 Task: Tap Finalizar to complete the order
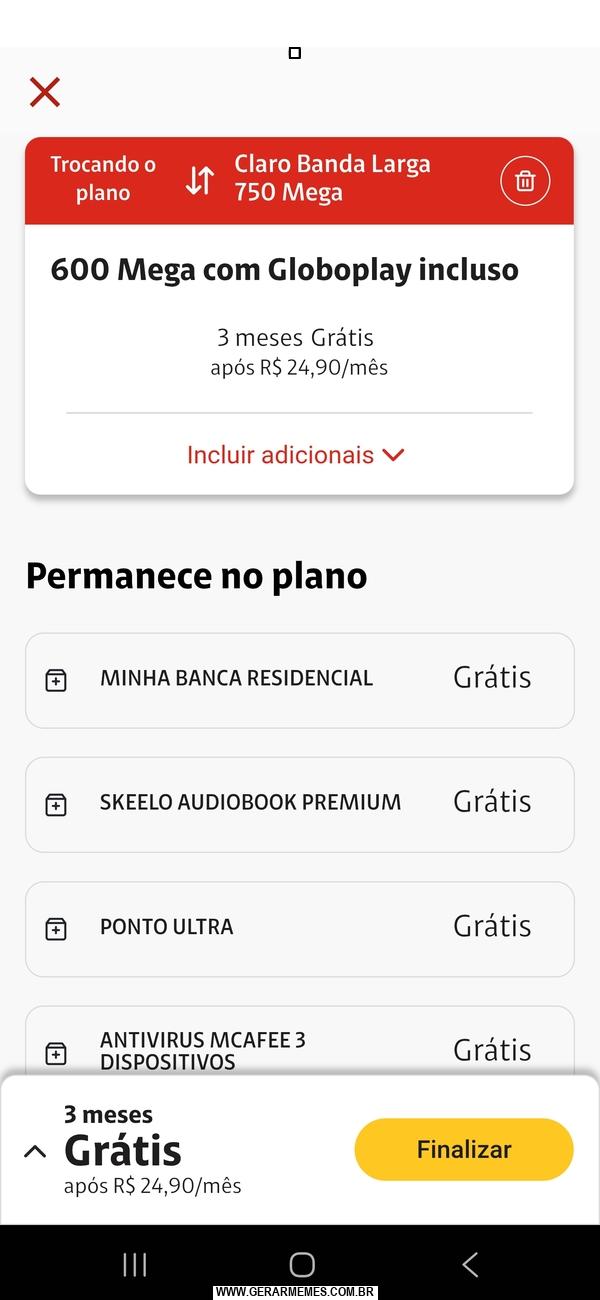[x=464, y=1149]
